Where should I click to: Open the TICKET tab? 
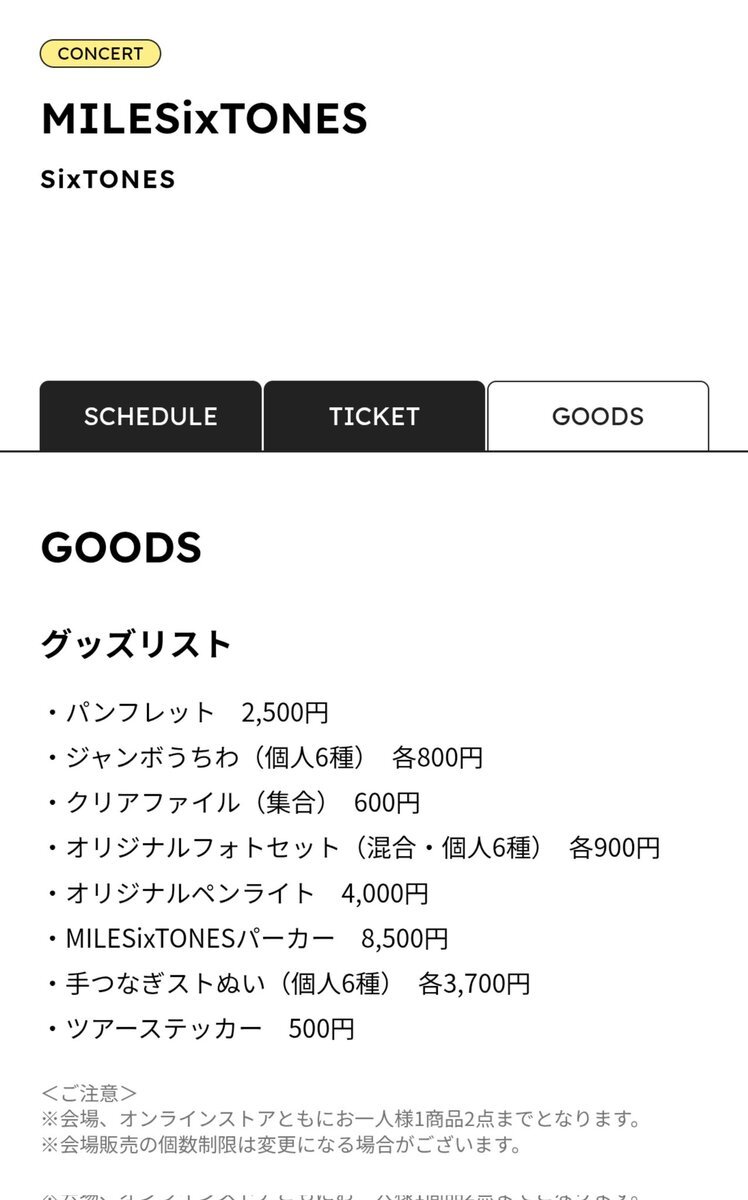pyautogui.click(x=374, y=416)
